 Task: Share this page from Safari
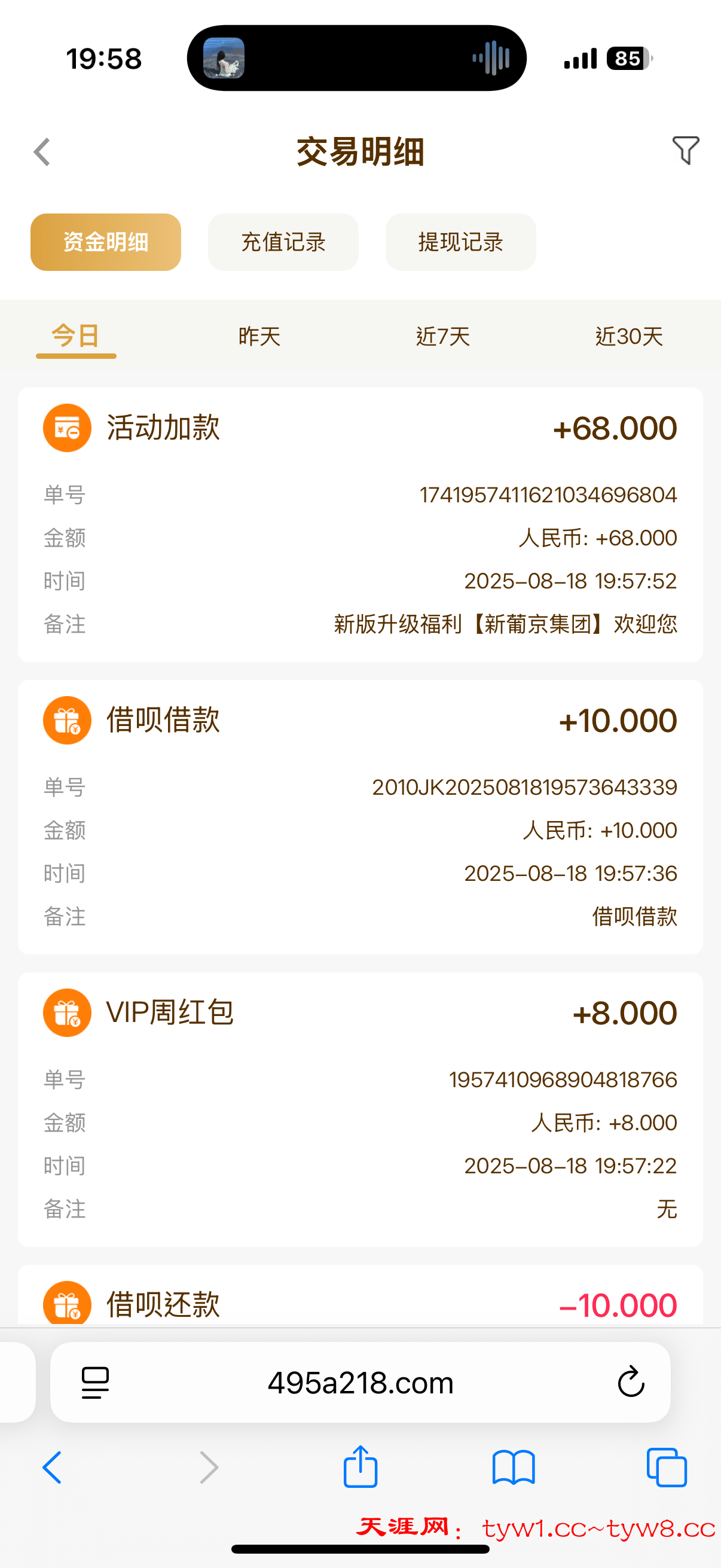point(360,1467)
